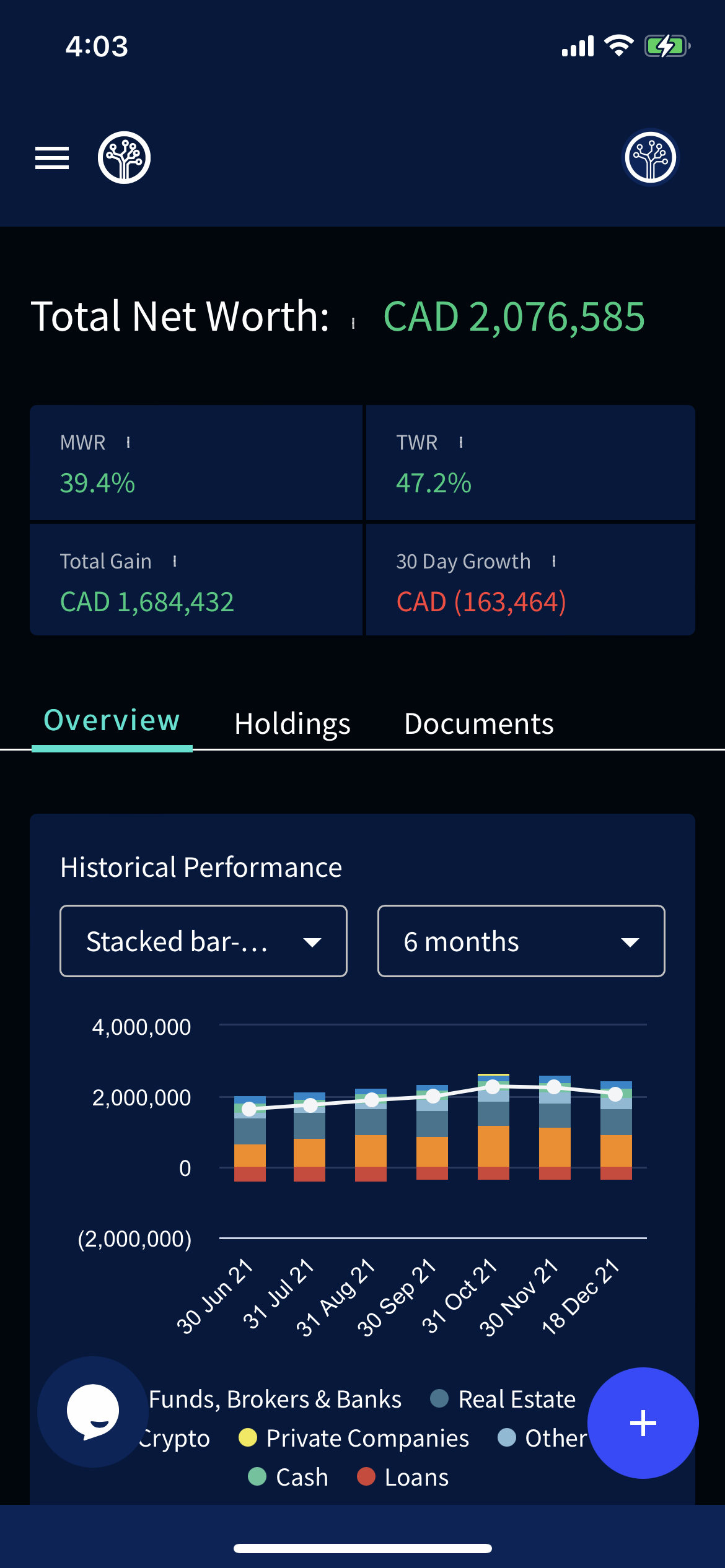This screenshot has height=1568, width=725.
Task: Click the info icon beside 30 Day Growth
Action: pyautogui.click(x=553, y=561)
